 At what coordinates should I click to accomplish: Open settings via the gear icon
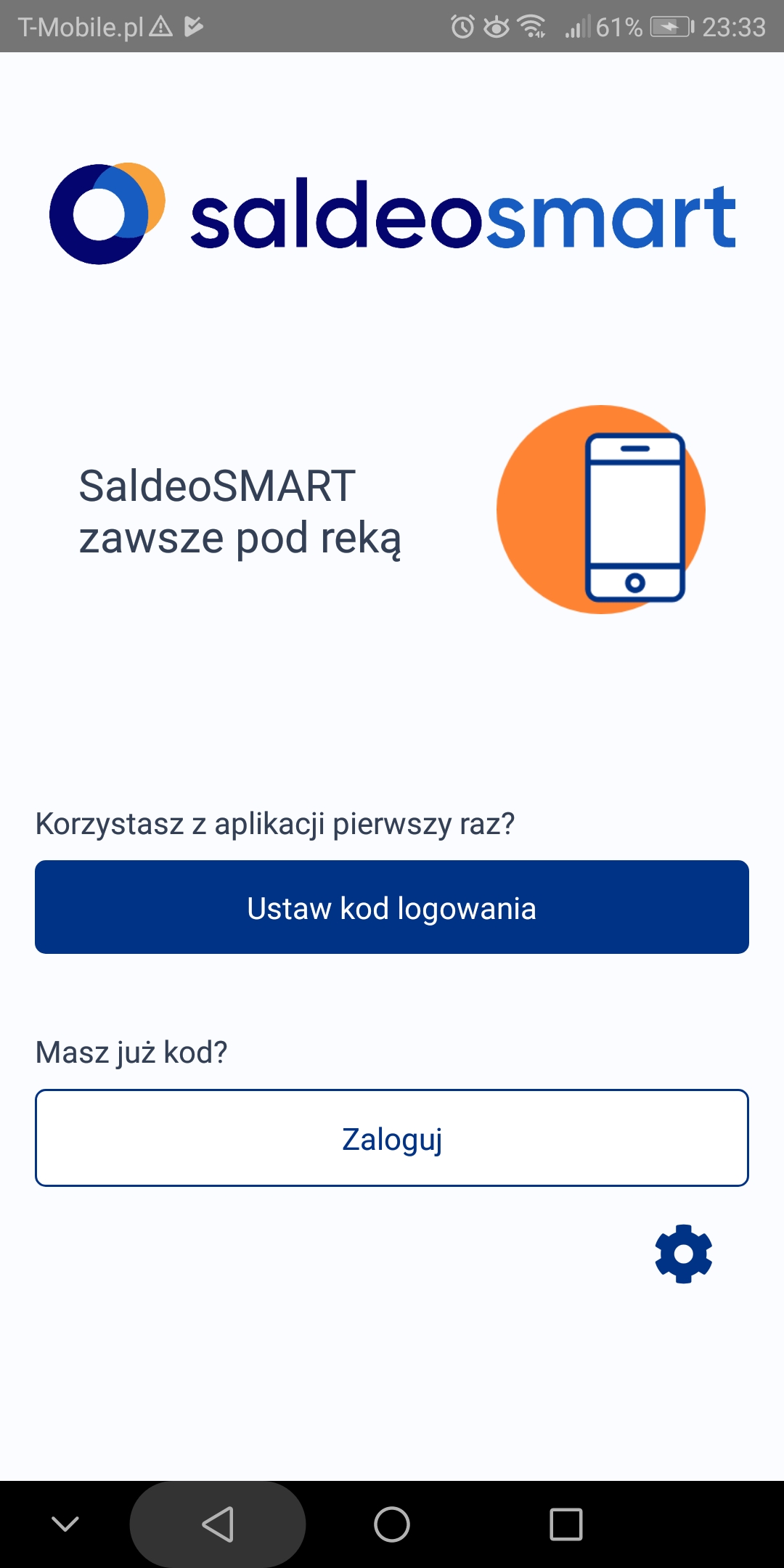[683, 1254]
